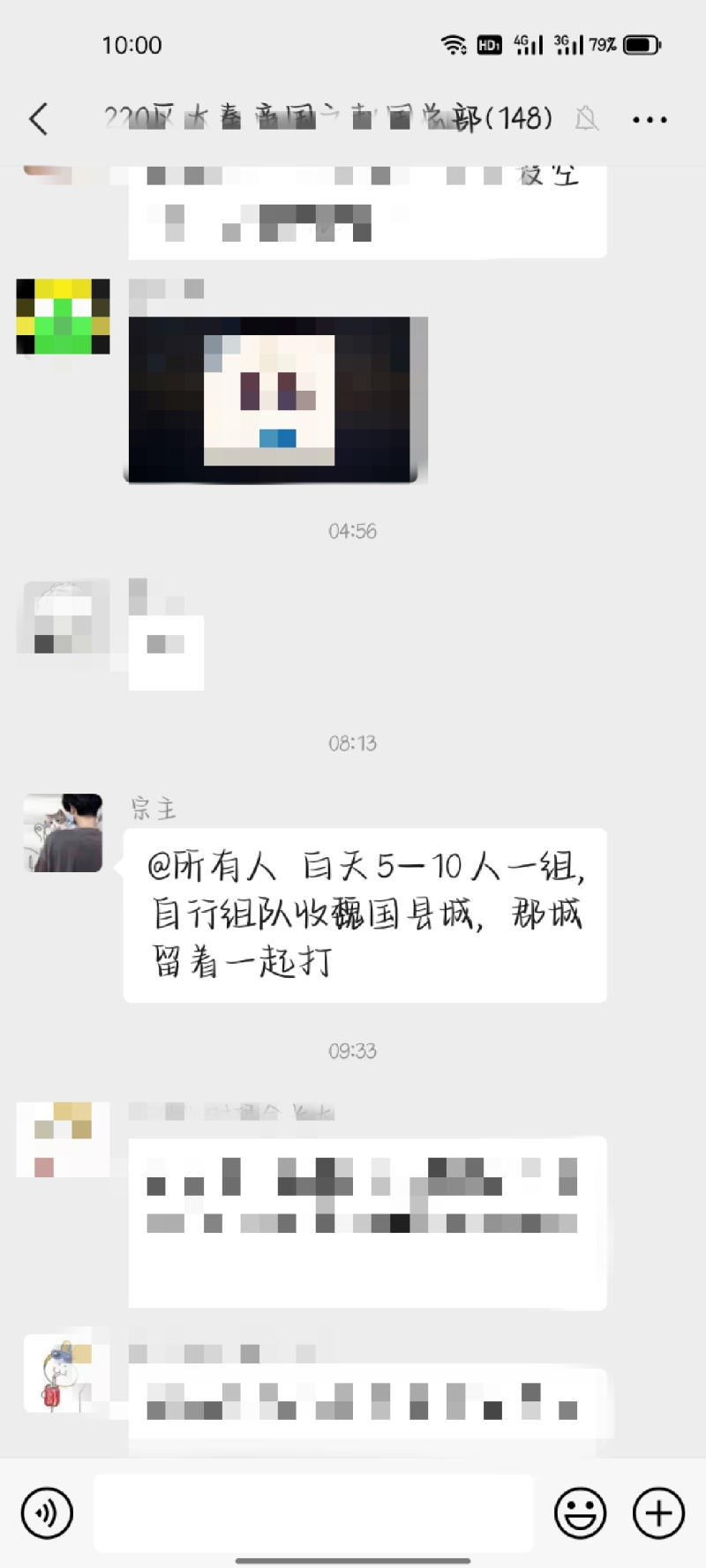This screenshot has height=1568, width=706.
Task: Open the emoji picker
Action: [x=580, y=1513]
